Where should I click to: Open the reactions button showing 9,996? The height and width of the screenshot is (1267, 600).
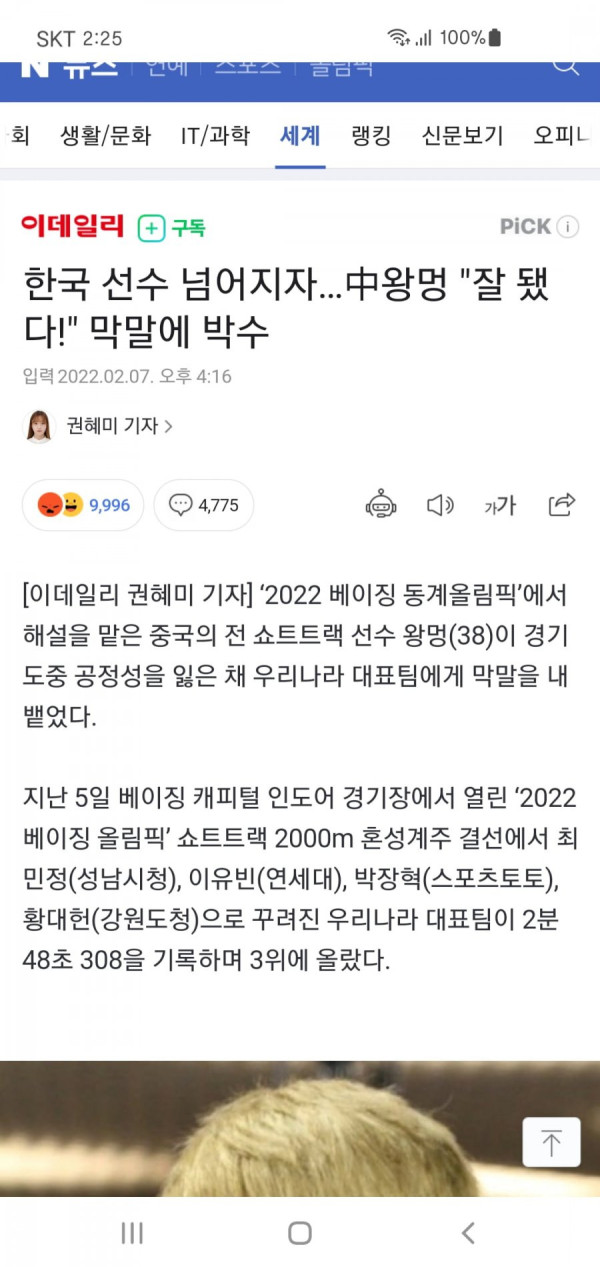tap(83, 505)
